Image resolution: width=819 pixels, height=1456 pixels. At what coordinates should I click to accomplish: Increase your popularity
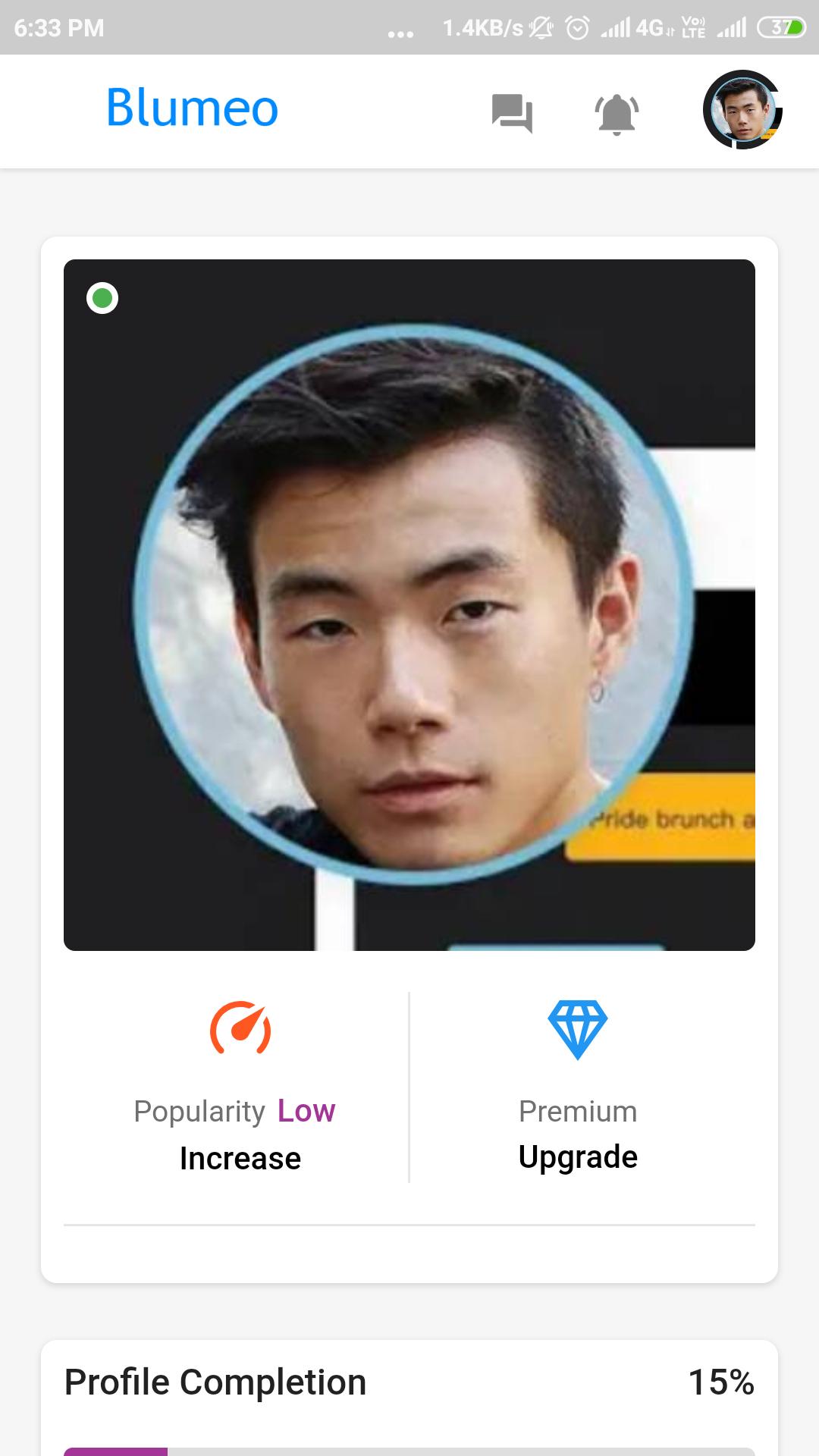point(240,1158)
